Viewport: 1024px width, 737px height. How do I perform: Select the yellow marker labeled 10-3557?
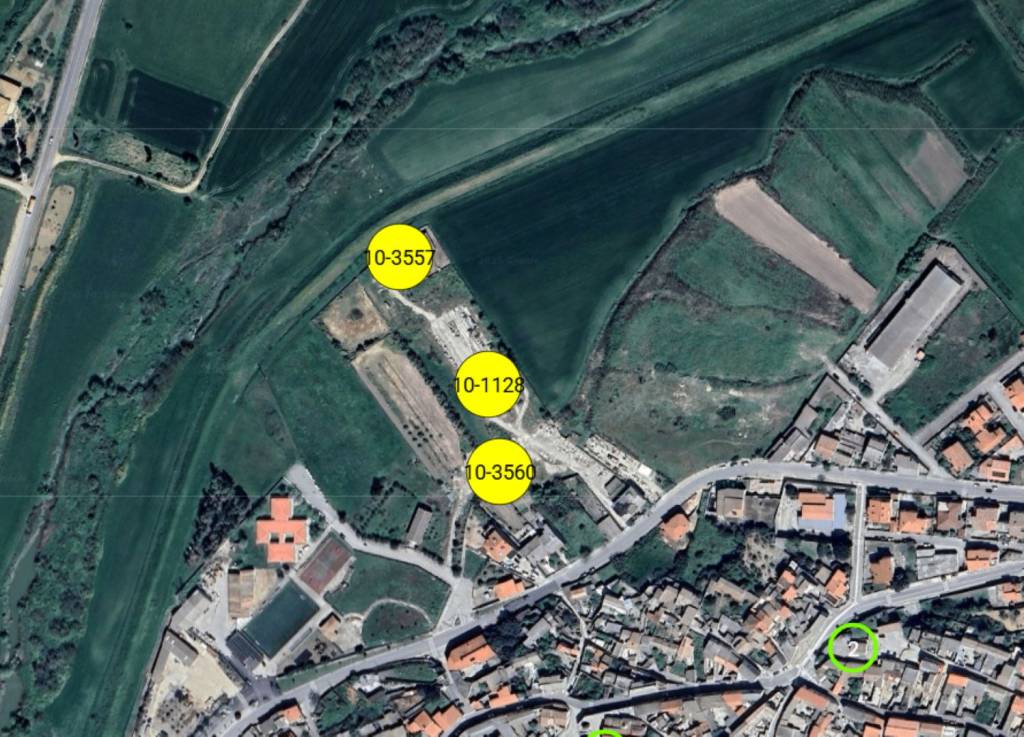click(x=400, y=257)
